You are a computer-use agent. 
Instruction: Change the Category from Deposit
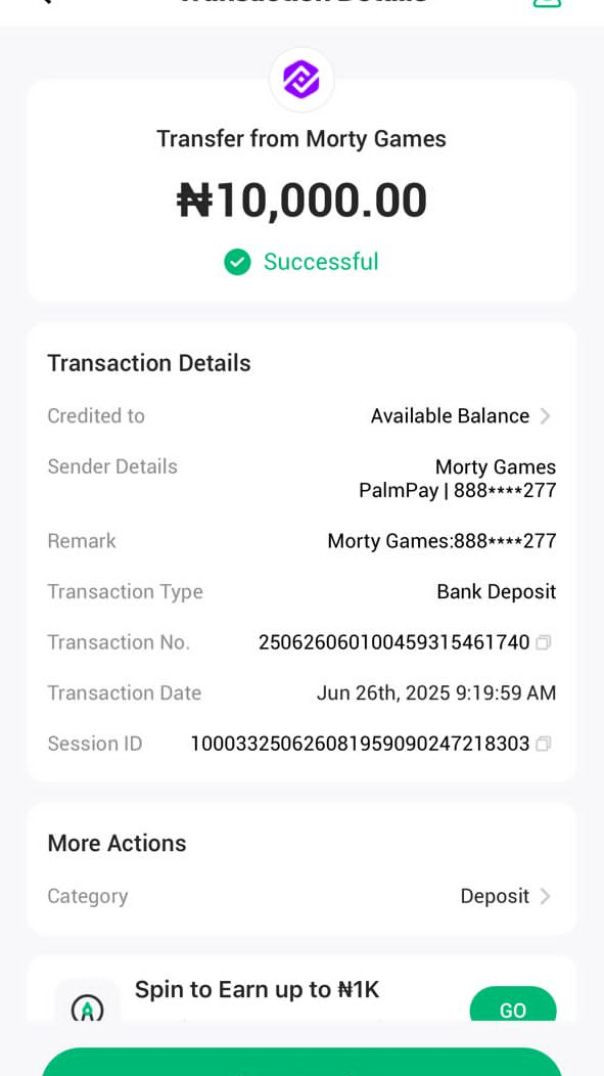tap(505, 896)
